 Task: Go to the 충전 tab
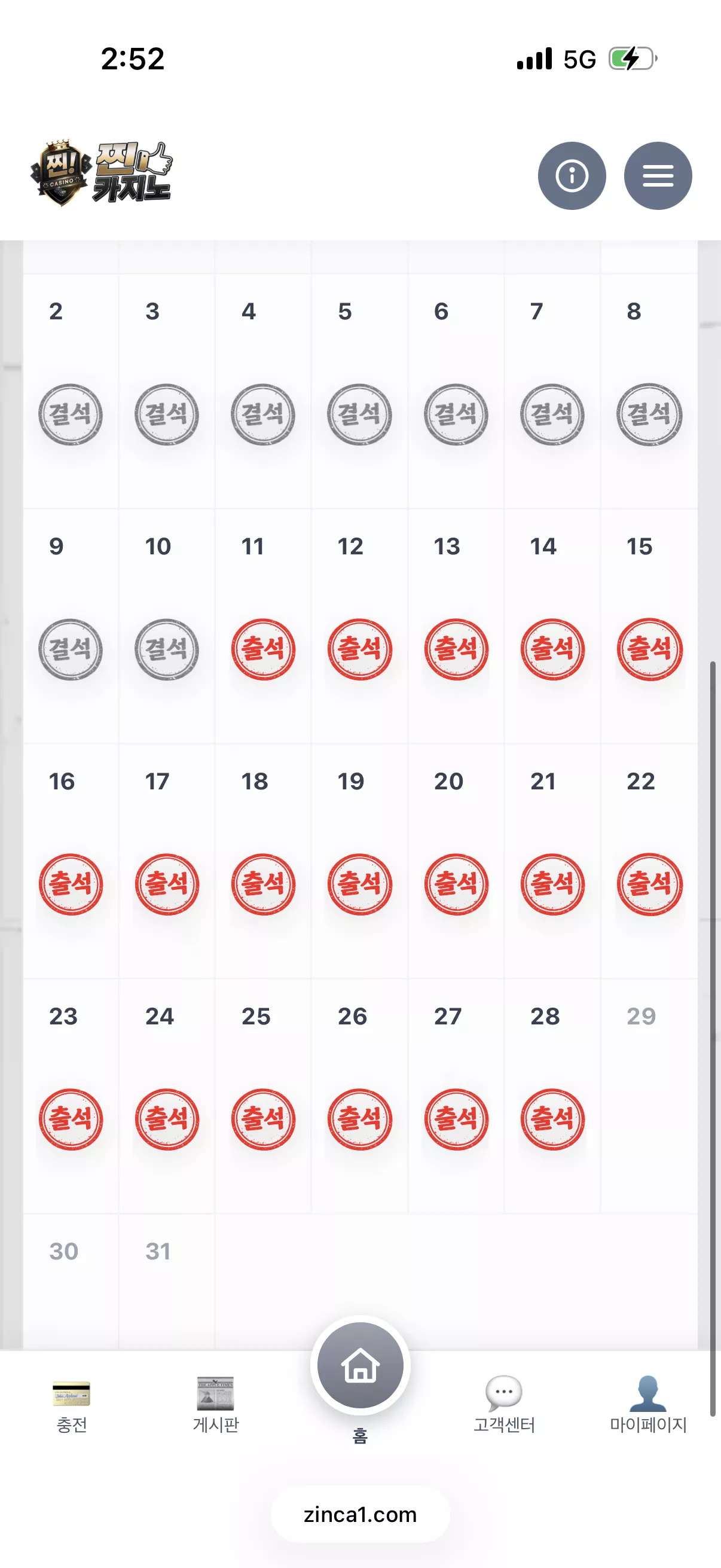(x=72, y=1405)
